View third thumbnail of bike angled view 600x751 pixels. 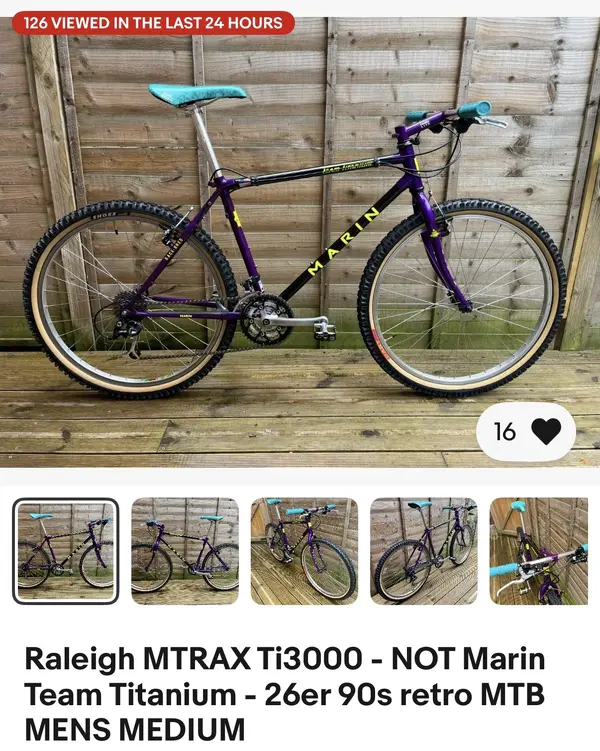(x=304, y=551)
